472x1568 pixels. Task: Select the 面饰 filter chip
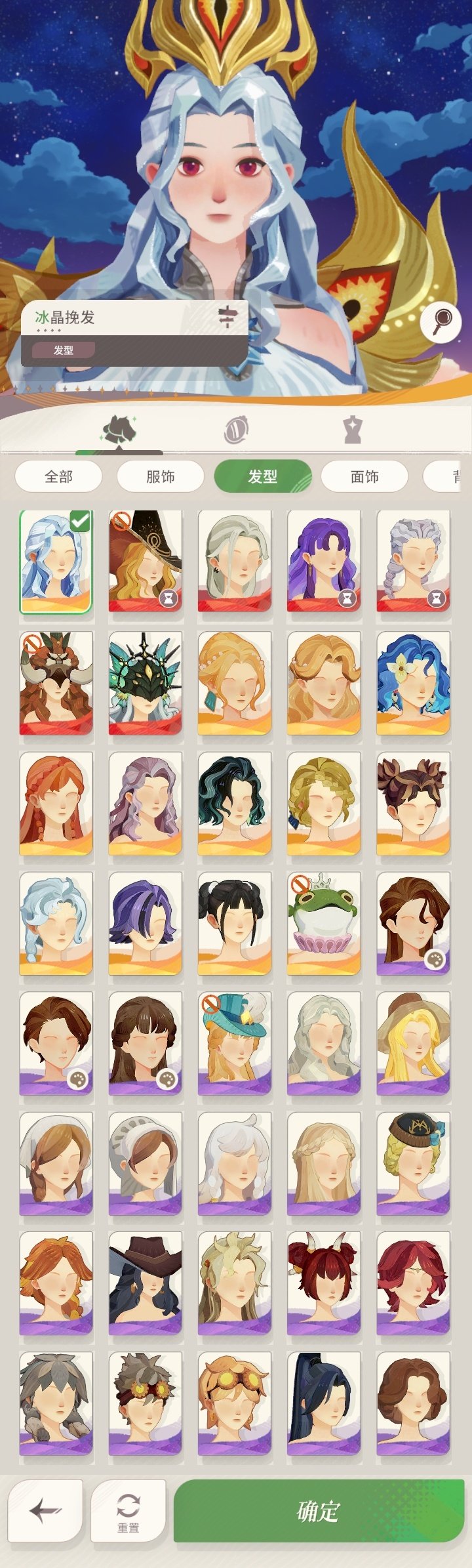(x=364, y=476)
